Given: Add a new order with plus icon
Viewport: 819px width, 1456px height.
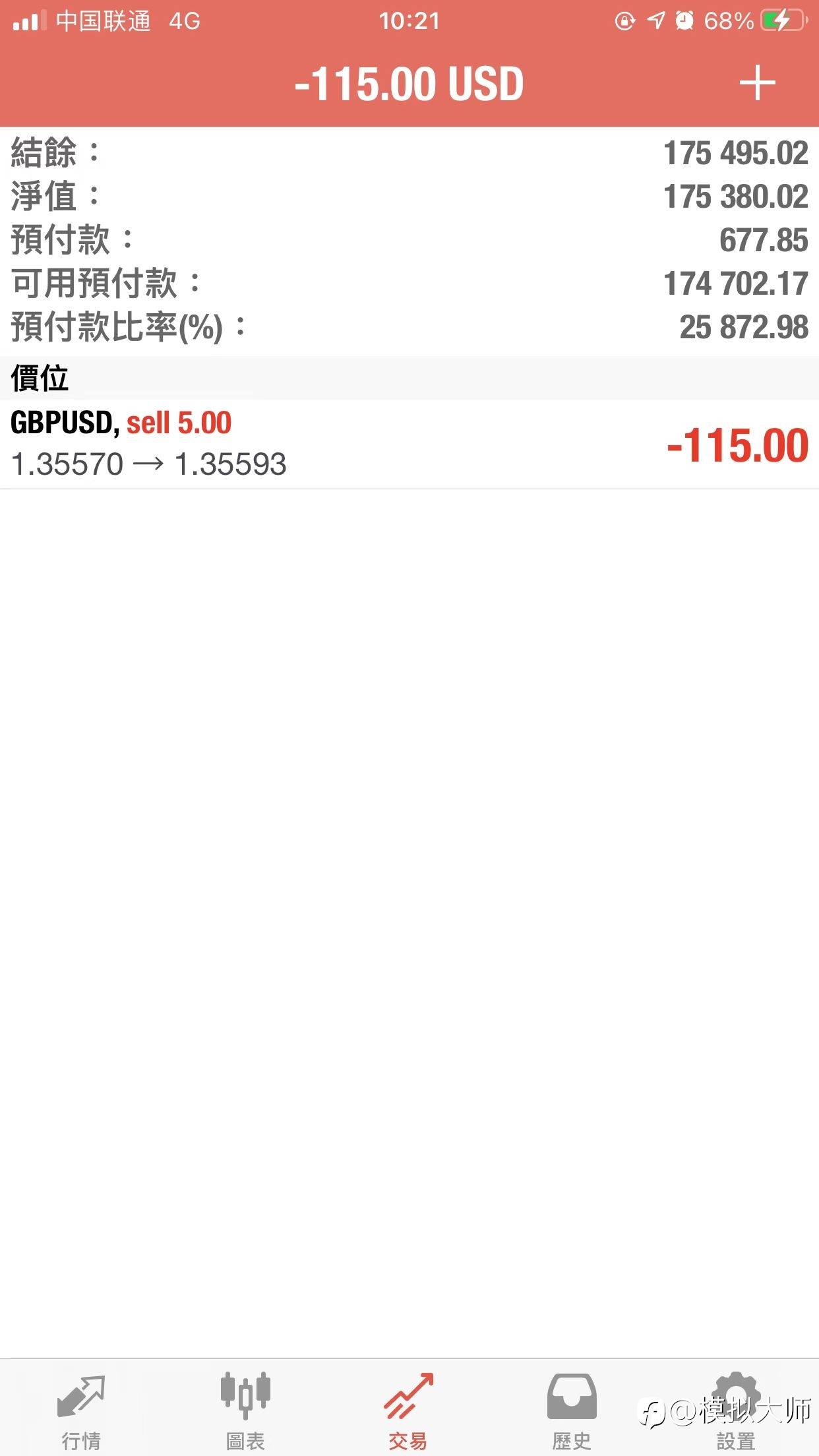Looking at the screenshot, I should [757, 83].
